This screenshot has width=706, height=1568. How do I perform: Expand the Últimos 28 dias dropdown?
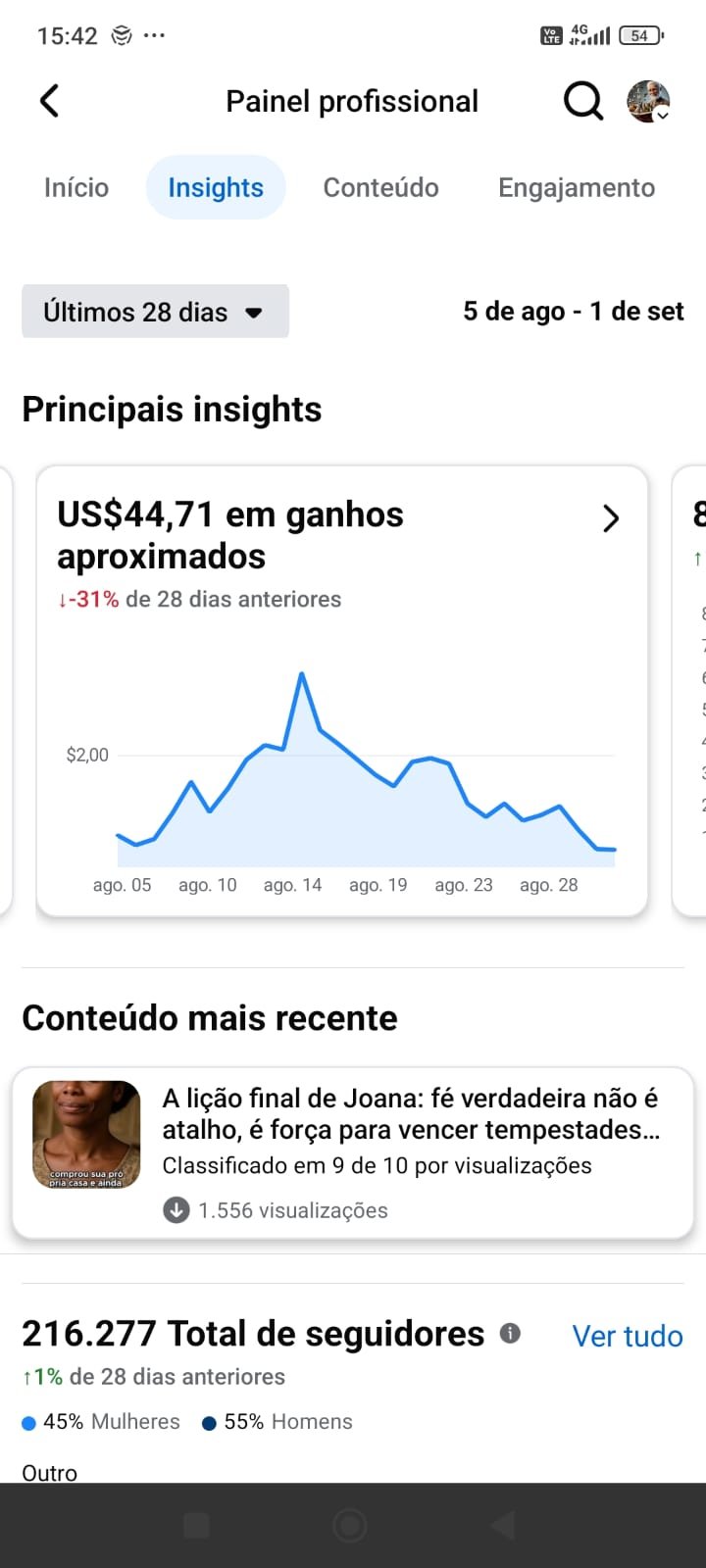coord(155,312)
